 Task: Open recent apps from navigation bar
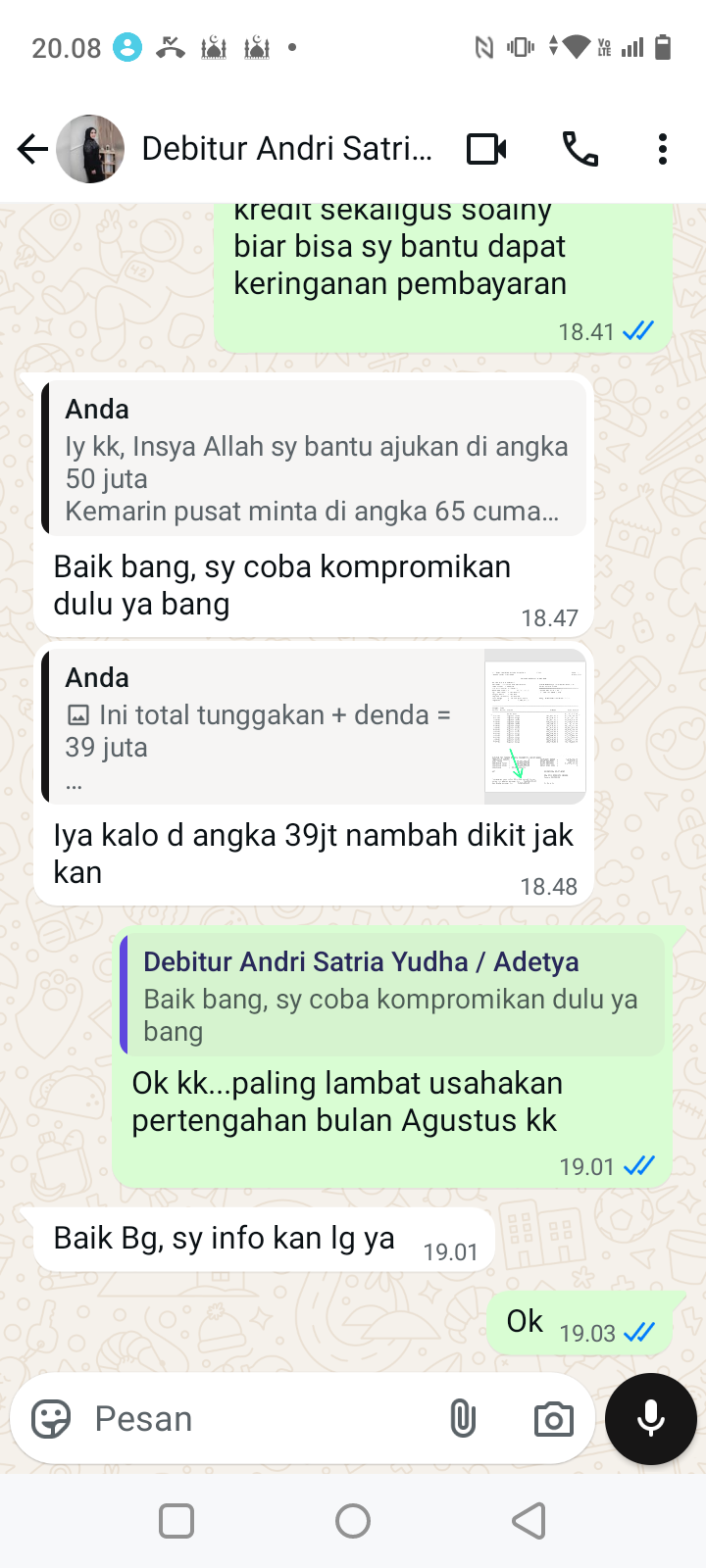176,1521
